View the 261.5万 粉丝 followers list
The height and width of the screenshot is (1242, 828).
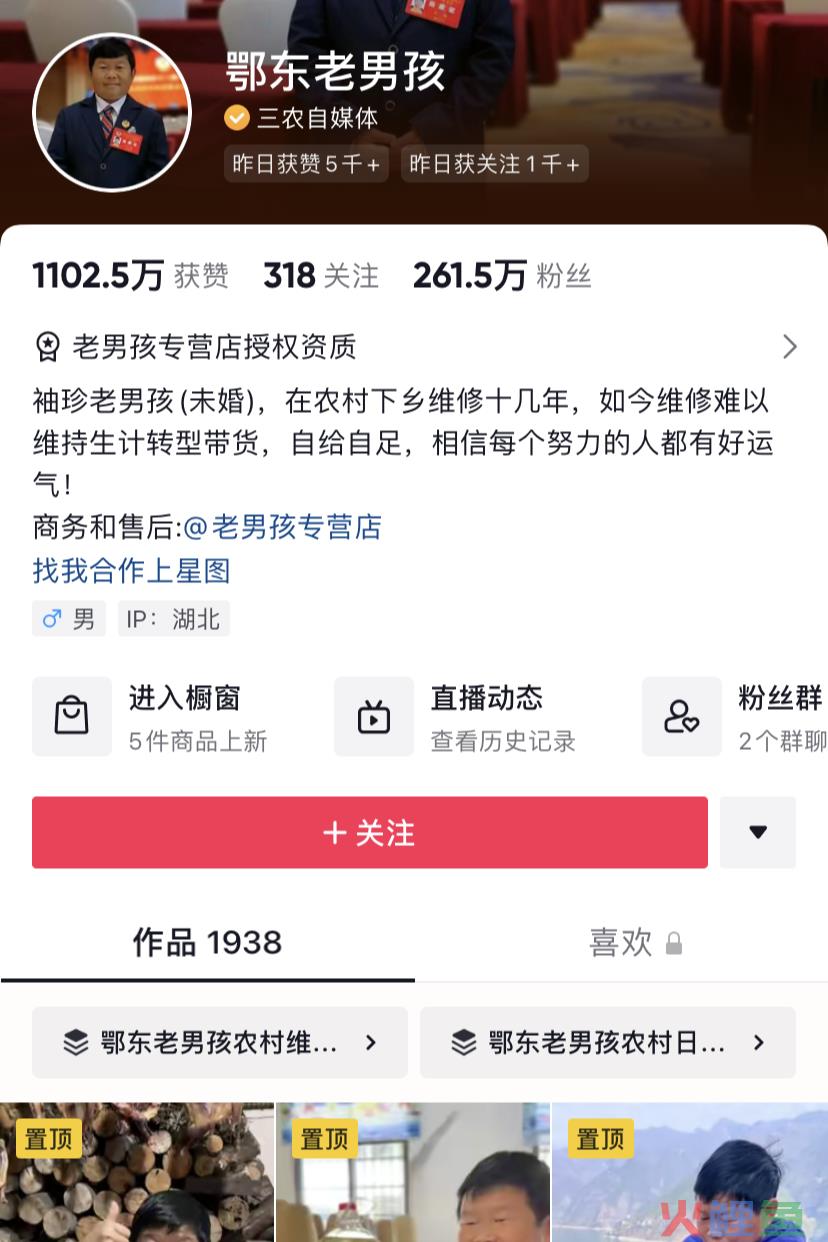coord(502,276)
